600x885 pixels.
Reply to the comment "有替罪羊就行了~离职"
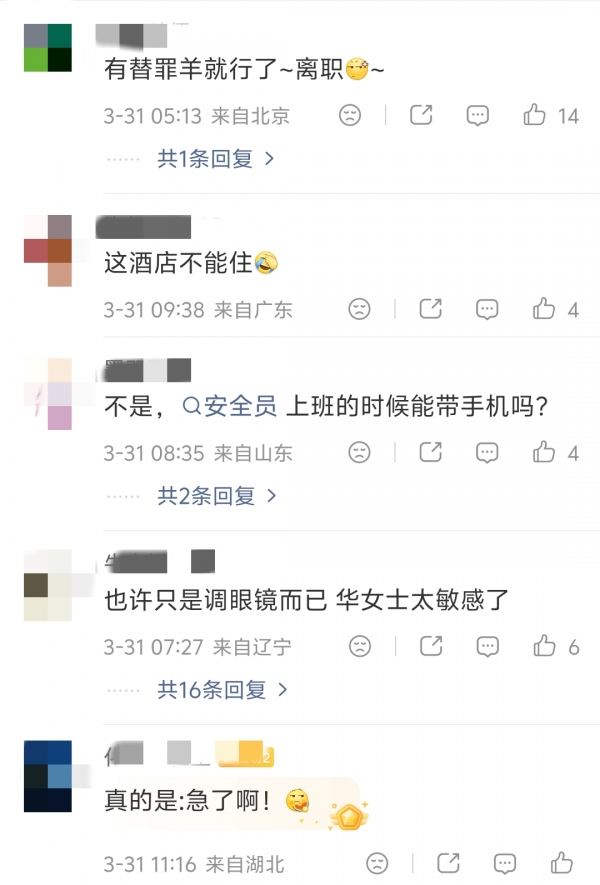tap(478, 116)
